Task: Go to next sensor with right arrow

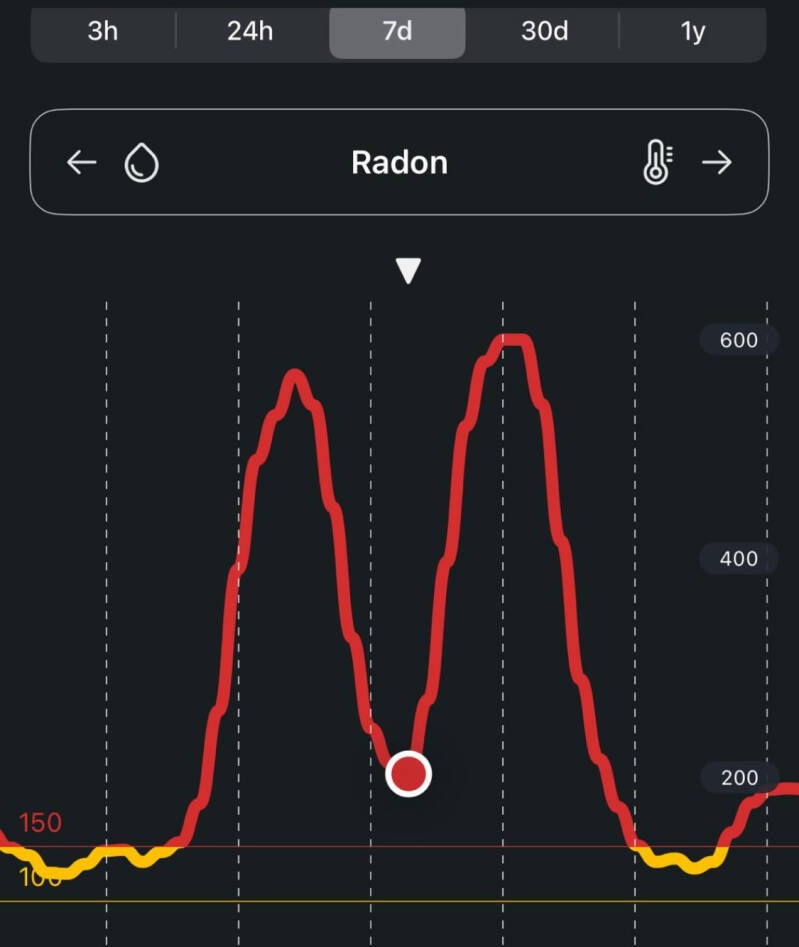Action: (x=716, y=162)
